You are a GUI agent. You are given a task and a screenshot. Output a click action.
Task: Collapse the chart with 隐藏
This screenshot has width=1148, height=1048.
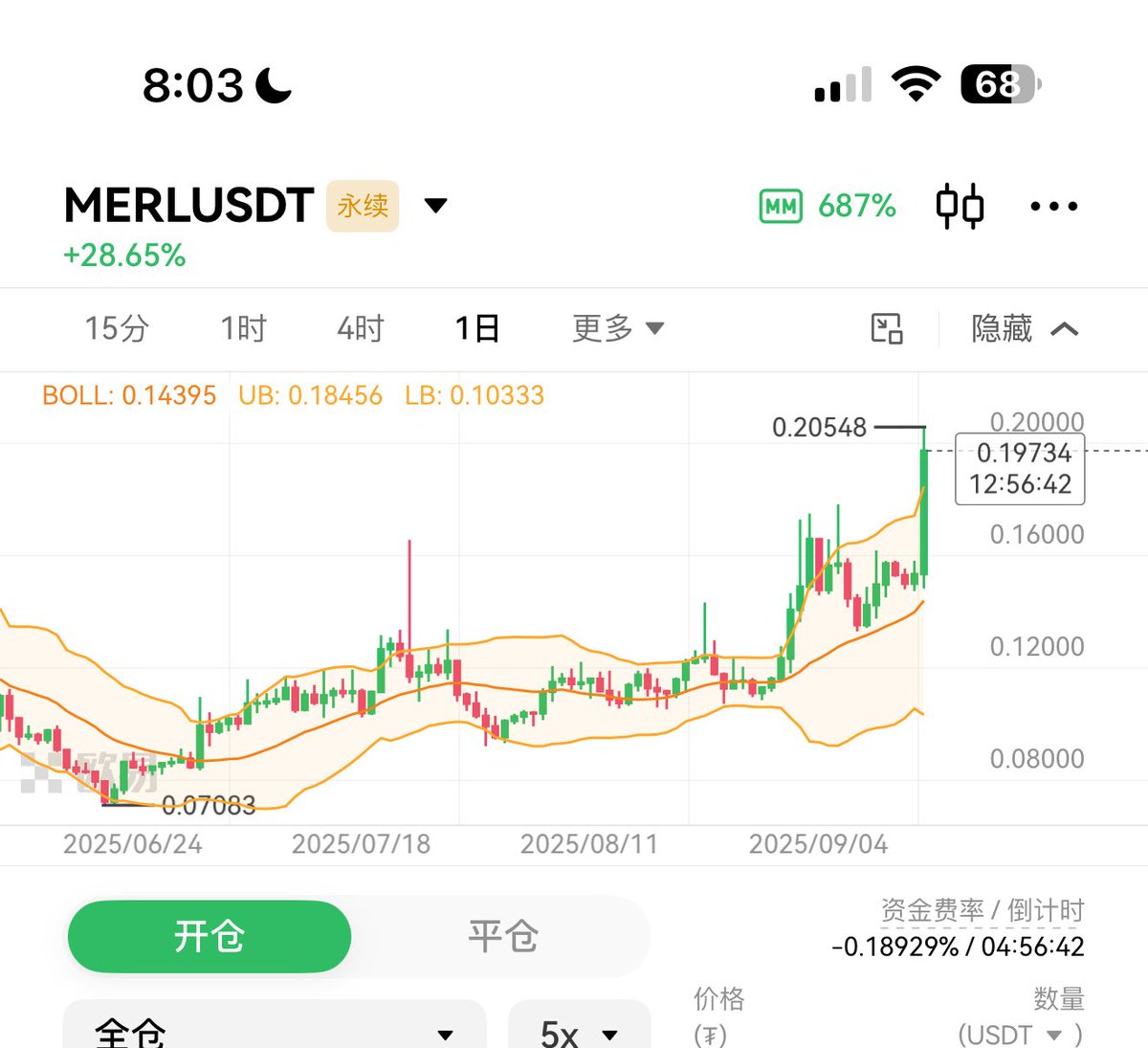[1024, 328]
